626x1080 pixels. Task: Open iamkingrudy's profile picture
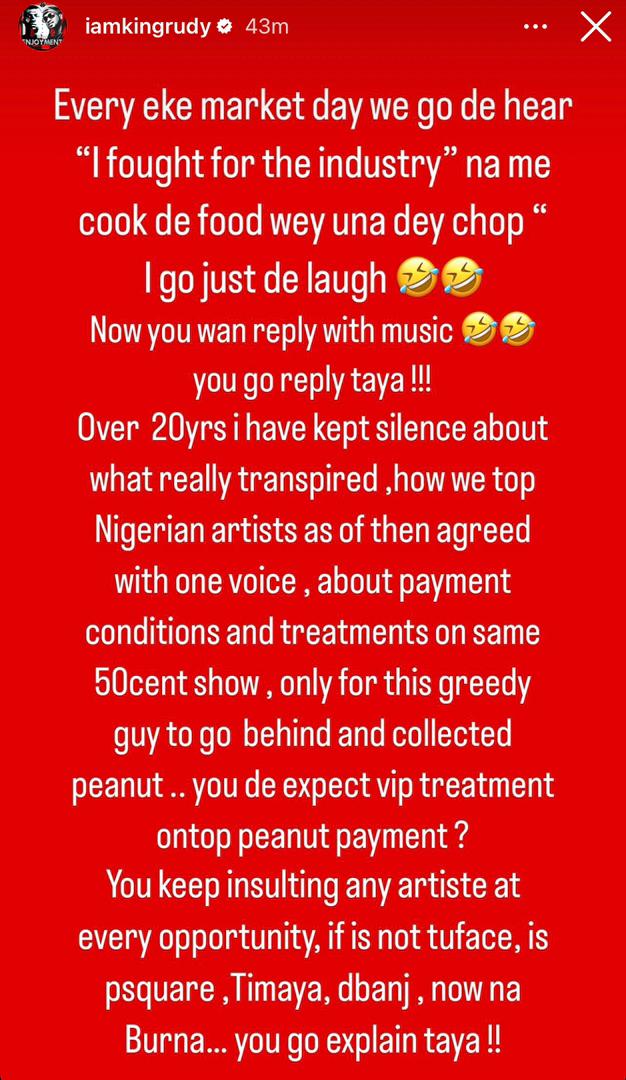pos(42,28)
